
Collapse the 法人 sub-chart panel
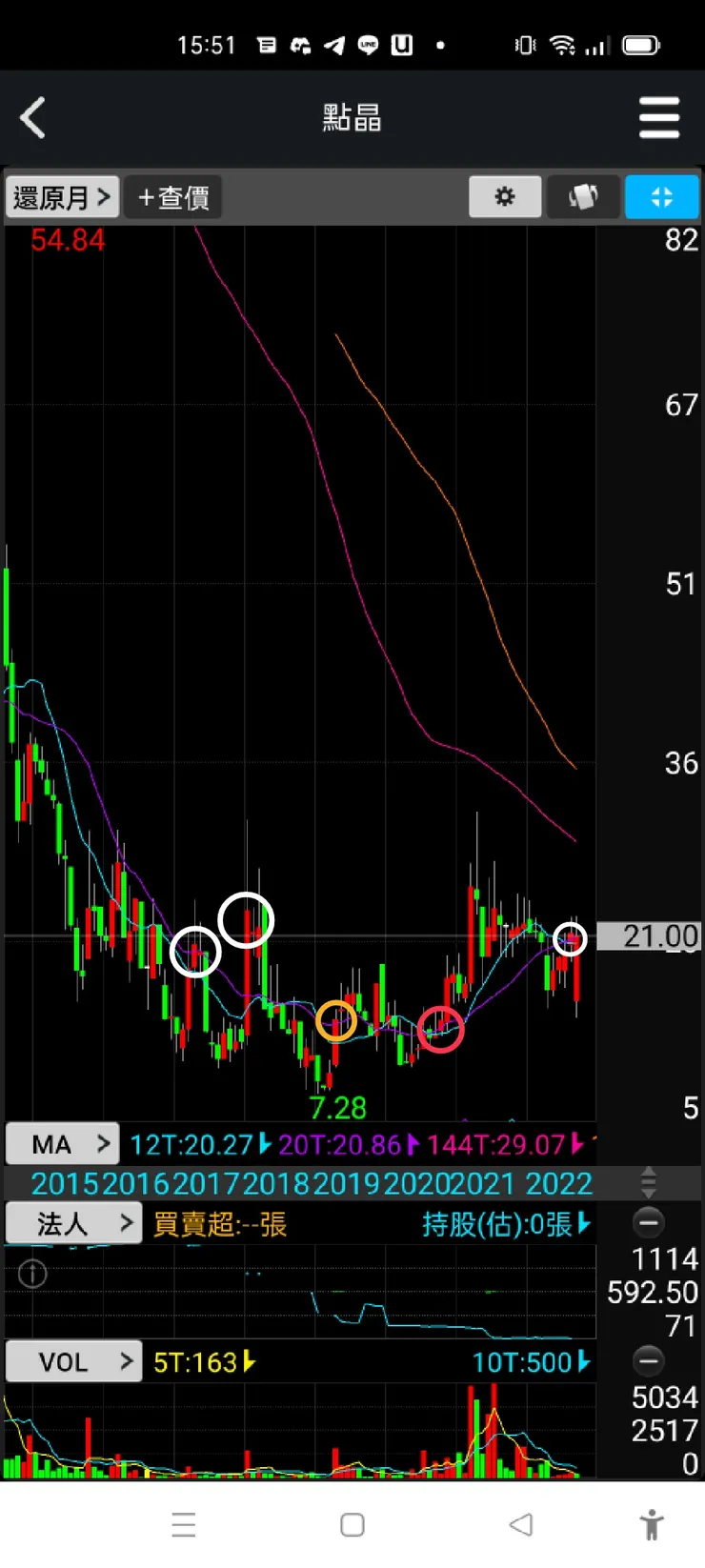(649, 1223)
